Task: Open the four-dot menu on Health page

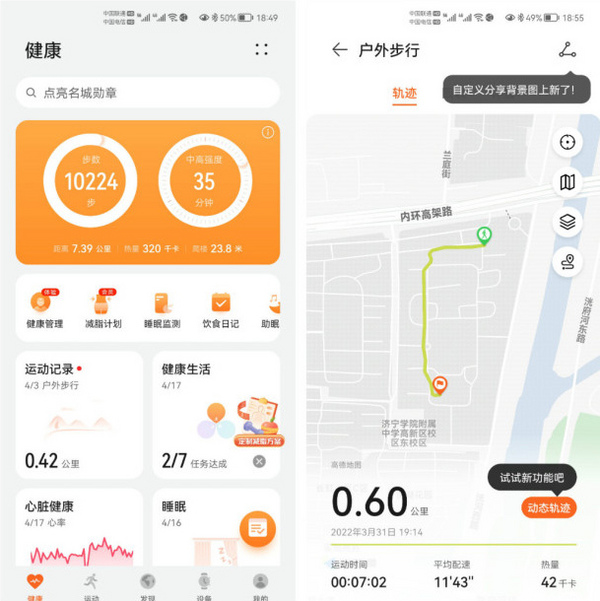Action: pyautogui.click(x=261, y=50)
